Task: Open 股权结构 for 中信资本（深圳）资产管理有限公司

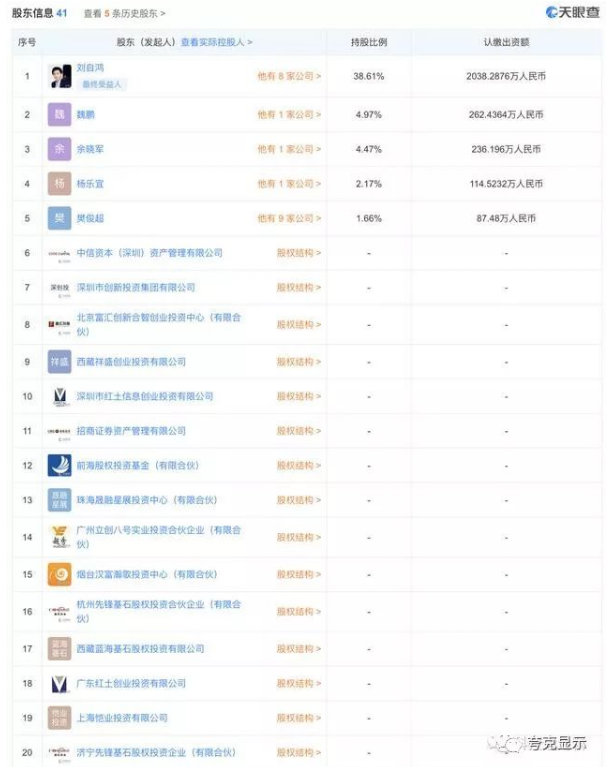Action: click(299, 253)
